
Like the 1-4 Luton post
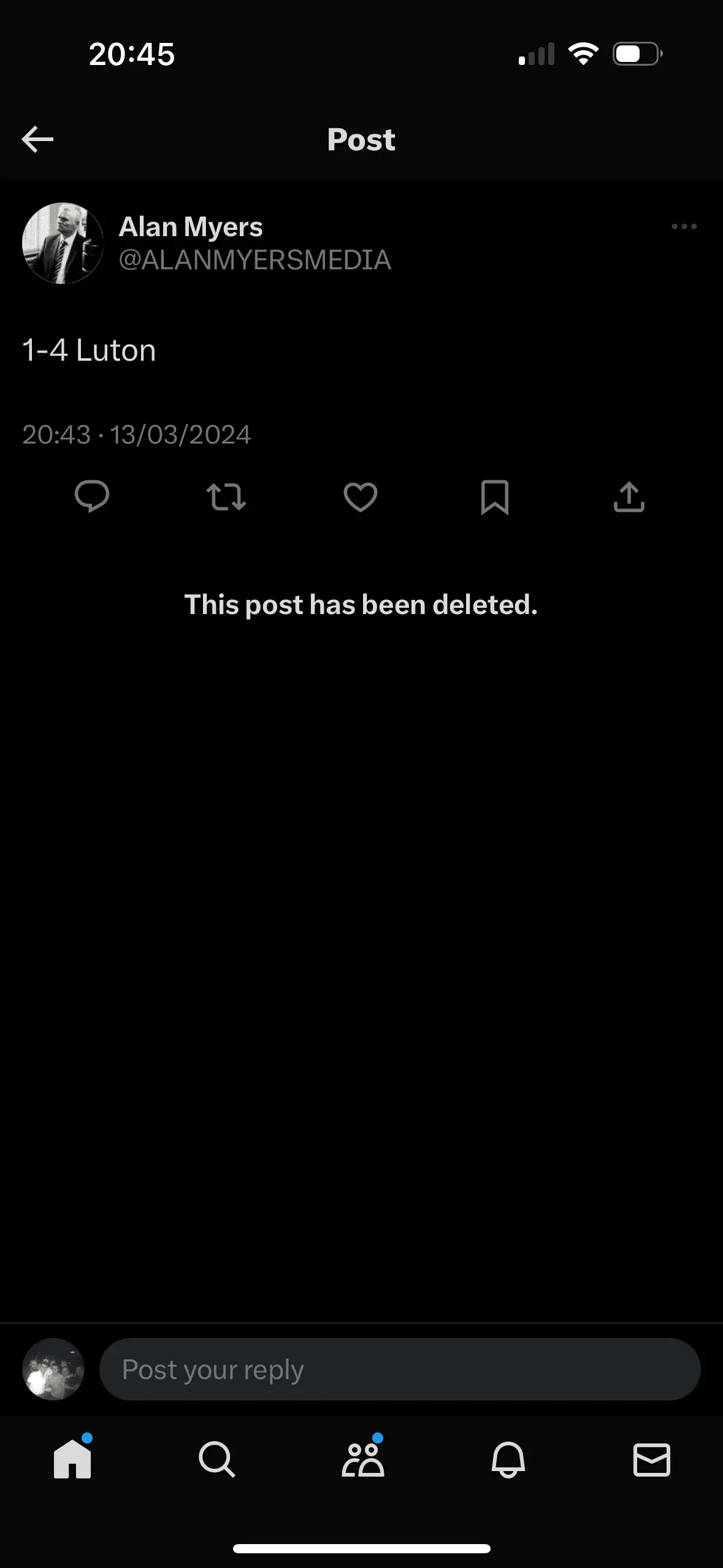[361, 496]
